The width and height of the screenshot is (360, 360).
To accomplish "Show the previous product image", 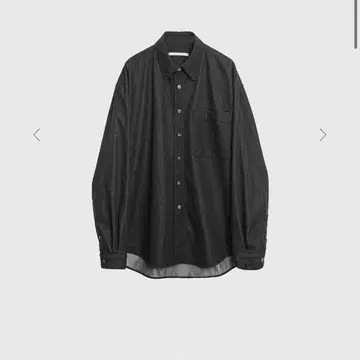I will [x=36, y=135].
